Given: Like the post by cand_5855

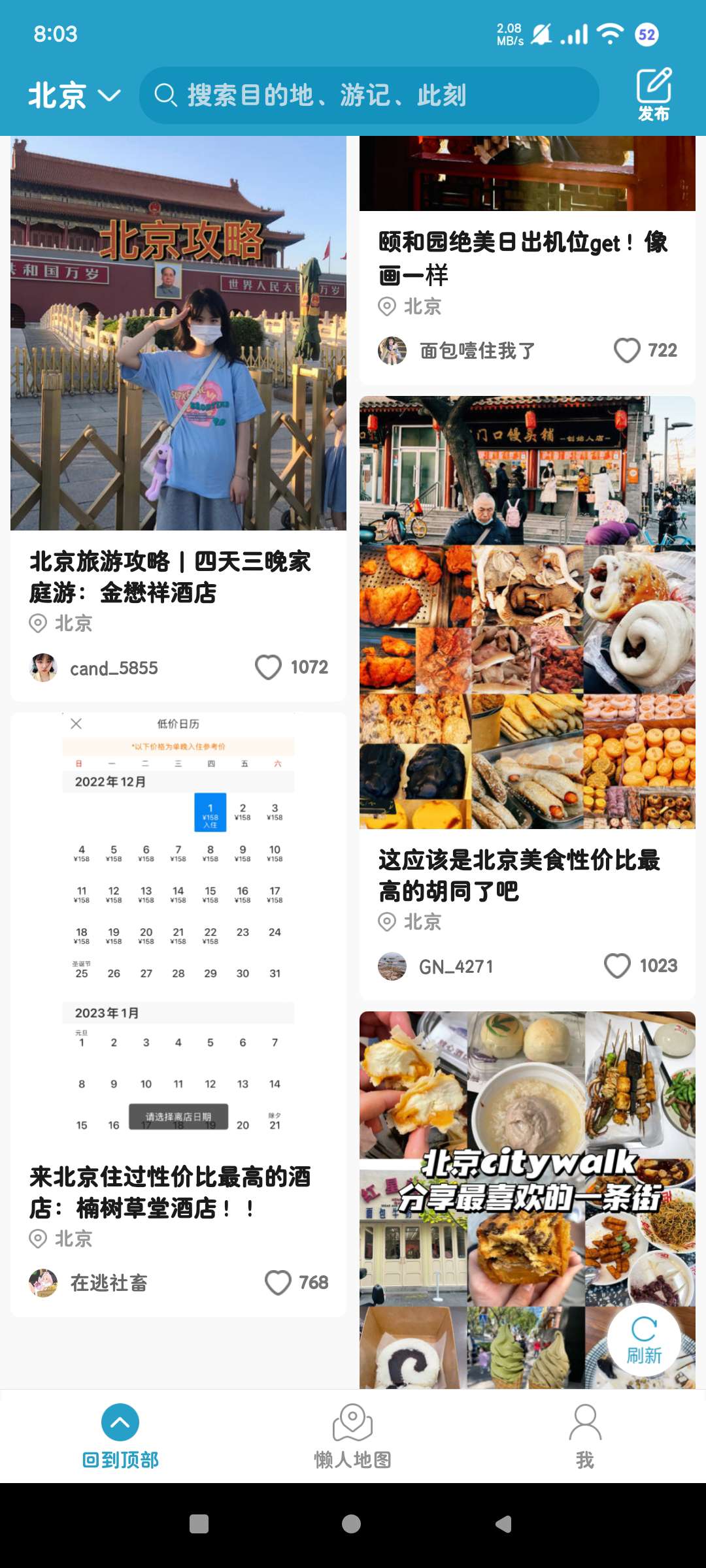Looking at the screenshot, I should point(269,667).
